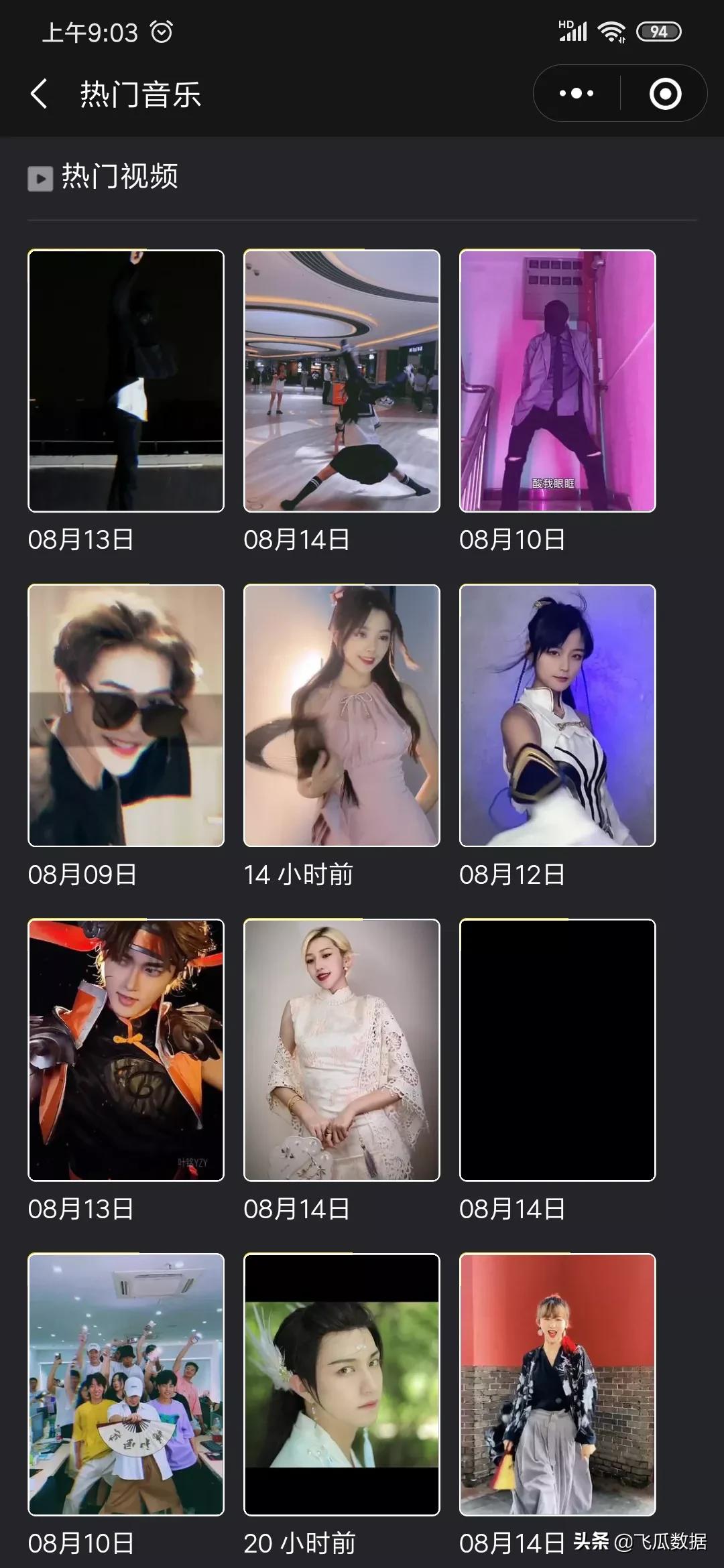Open the pink stairway video with 酸我眼眶 caption

[x=557, y=381]
